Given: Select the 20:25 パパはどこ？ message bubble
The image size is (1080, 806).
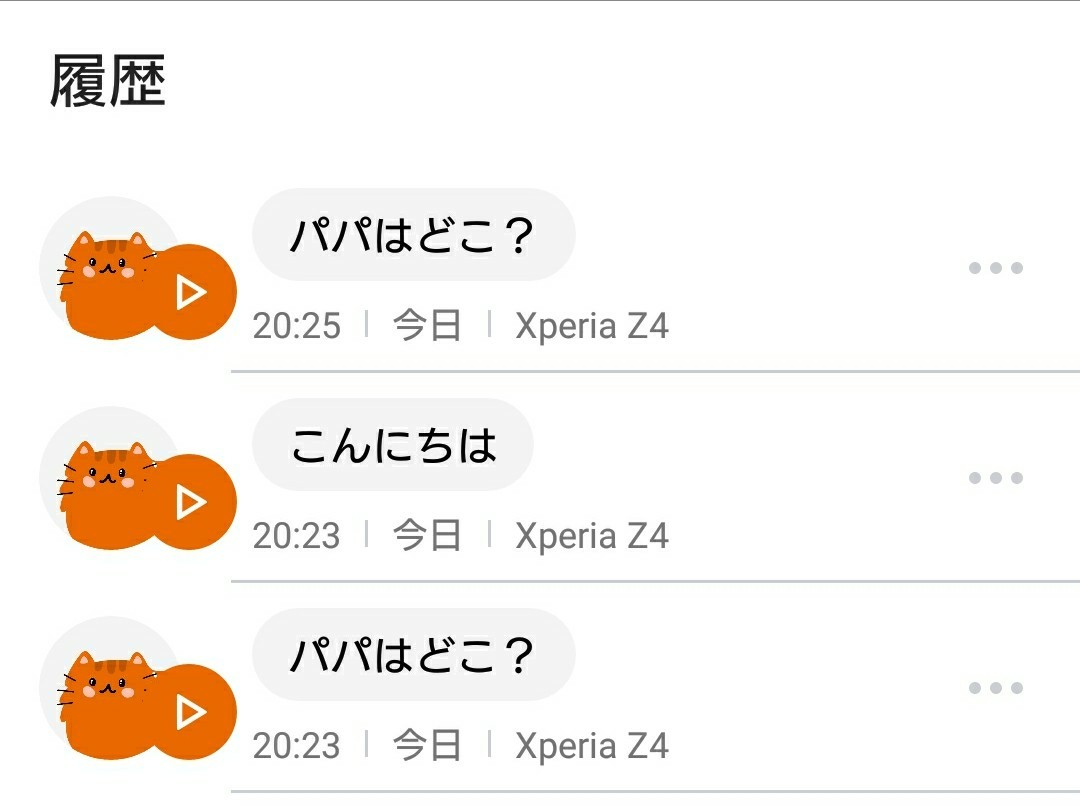Looking at the screenshot, I should click(x=413, y=235).
